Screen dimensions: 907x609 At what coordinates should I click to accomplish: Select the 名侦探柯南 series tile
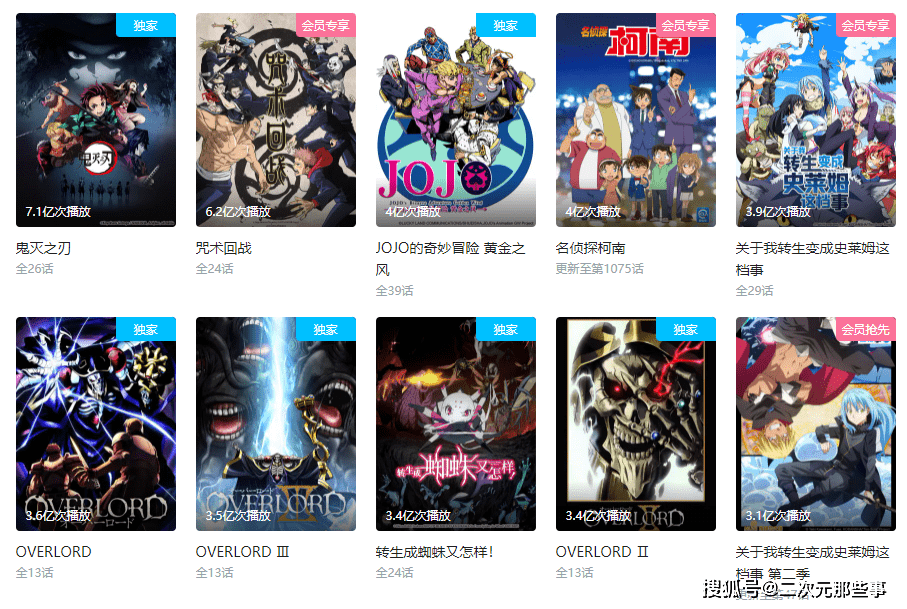[x=635, y=120]
